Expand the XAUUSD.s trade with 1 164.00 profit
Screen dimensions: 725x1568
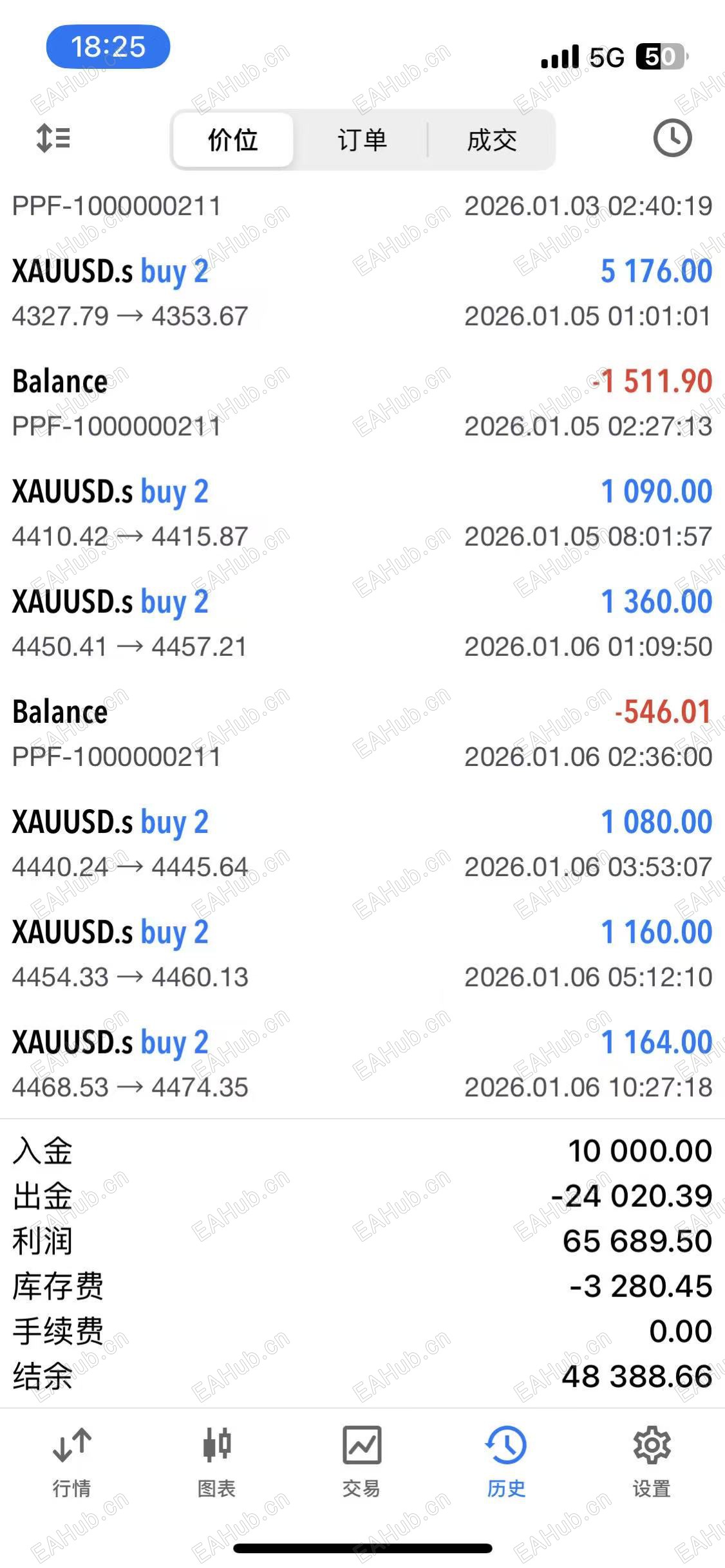click(x=362, y=1064)
